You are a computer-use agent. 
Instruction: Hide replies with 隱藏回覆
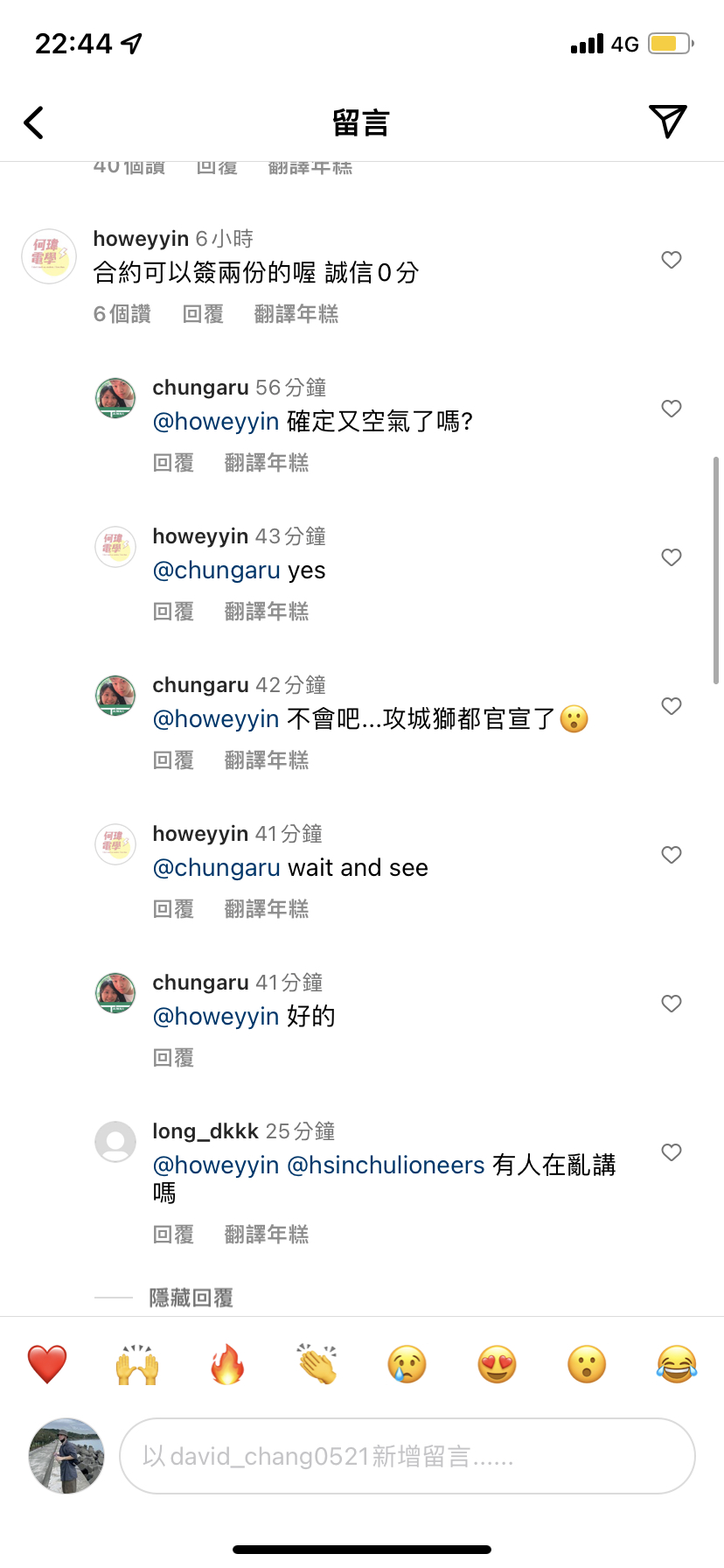[x=191, y=1298]
